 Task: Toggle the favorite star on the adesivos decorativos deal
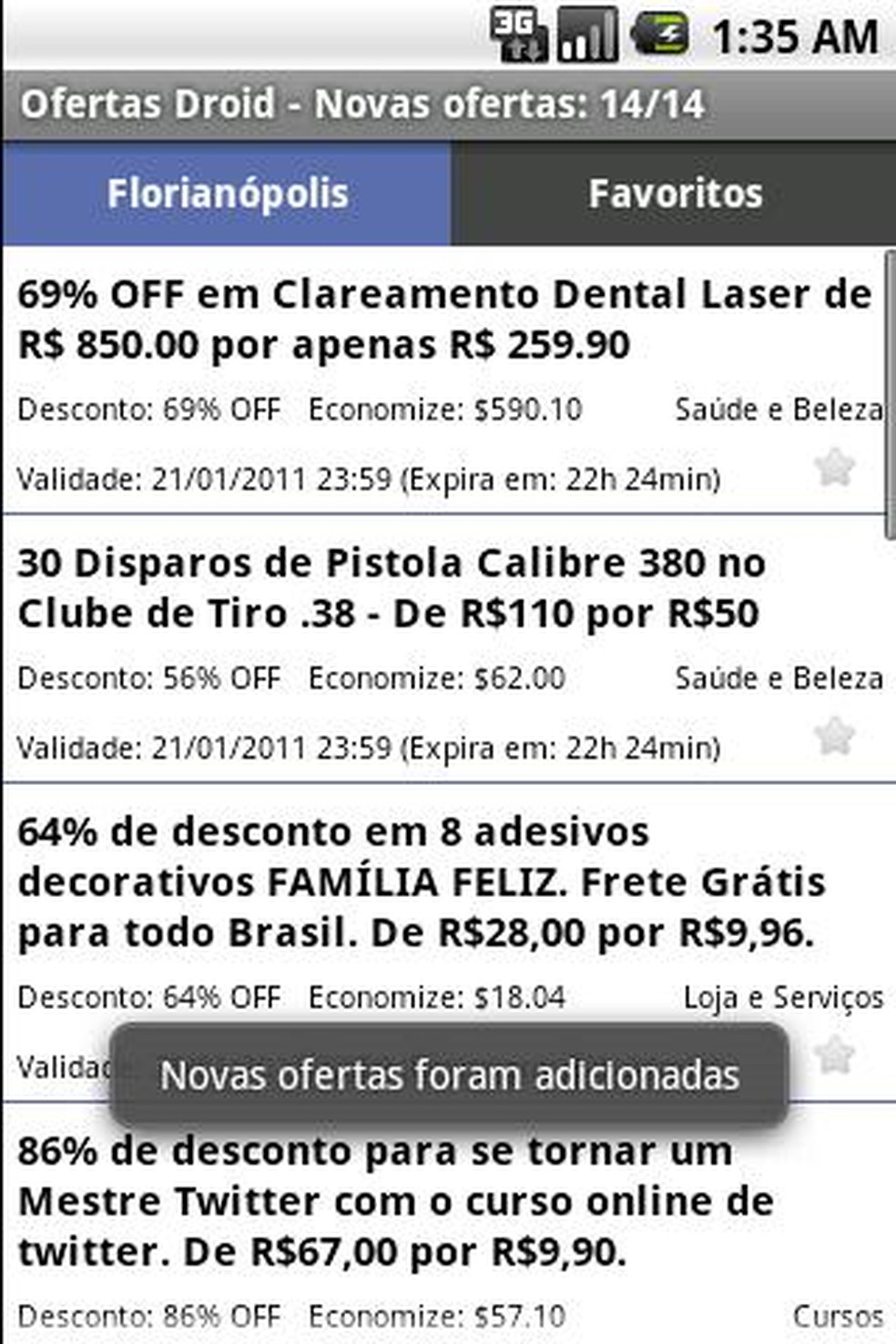(835, 1052)
